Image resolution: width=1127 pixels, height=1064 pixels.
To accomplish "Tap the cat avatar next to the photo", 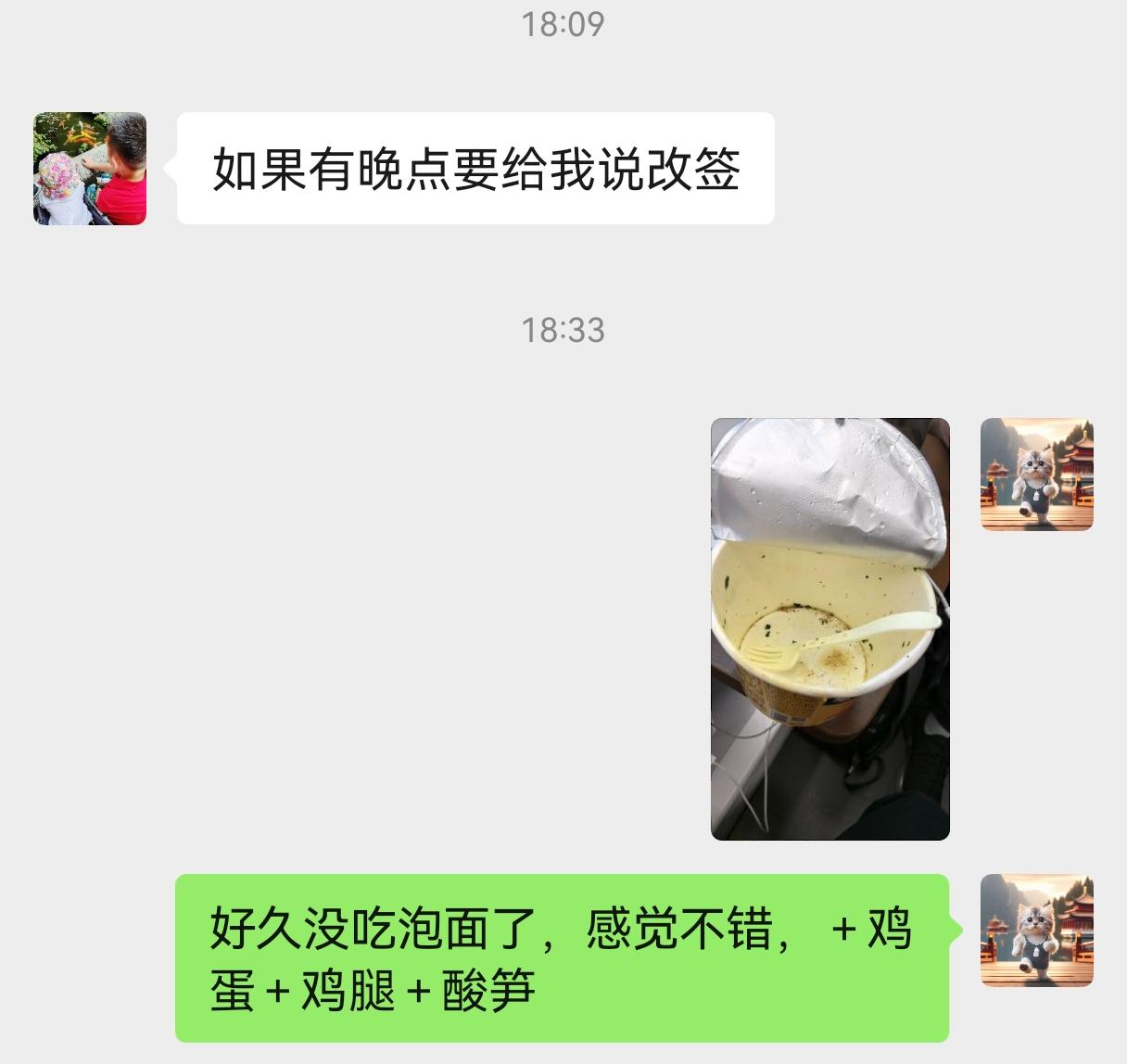I will pos(1036,475).
